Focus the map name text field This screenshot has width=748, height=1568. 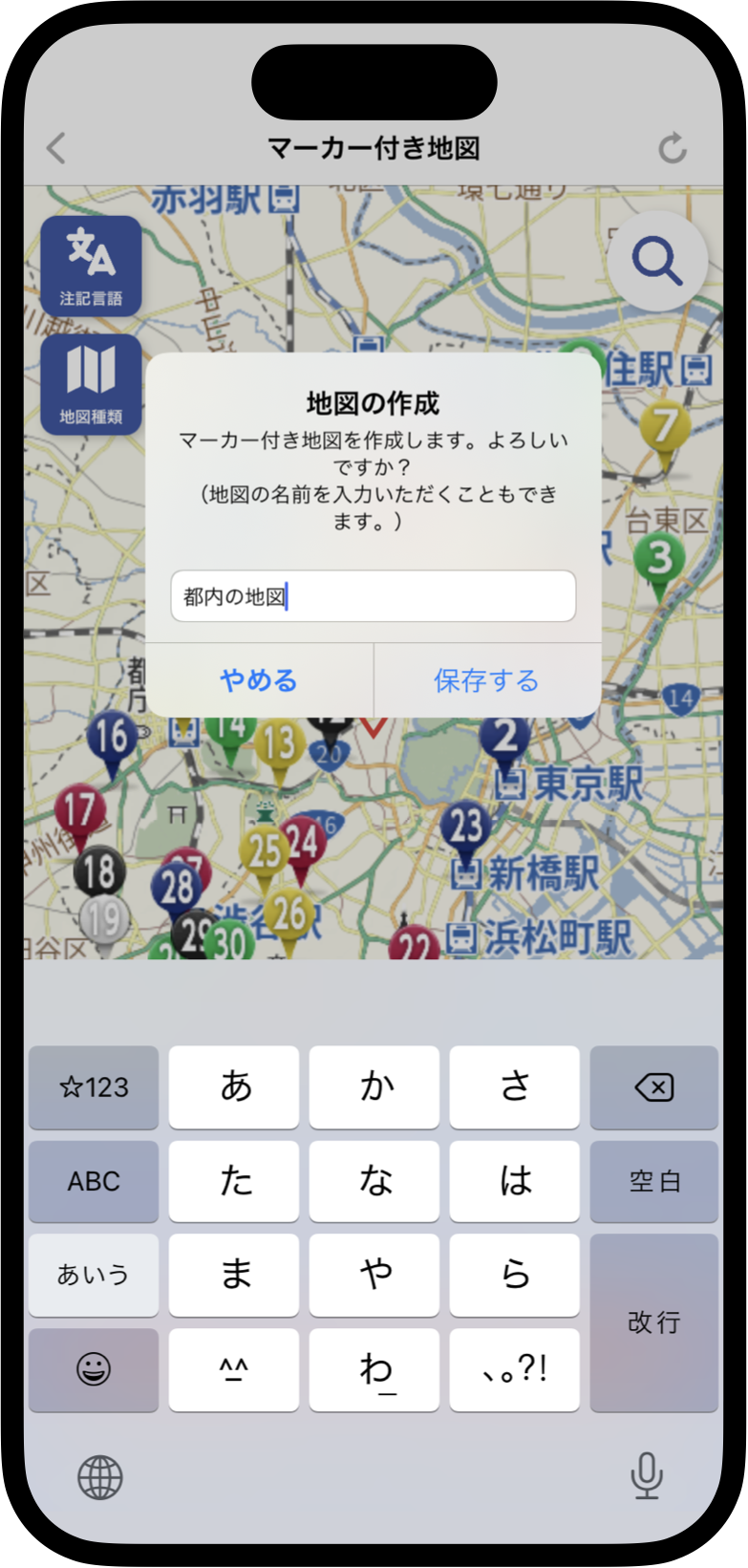click(373, 596)
